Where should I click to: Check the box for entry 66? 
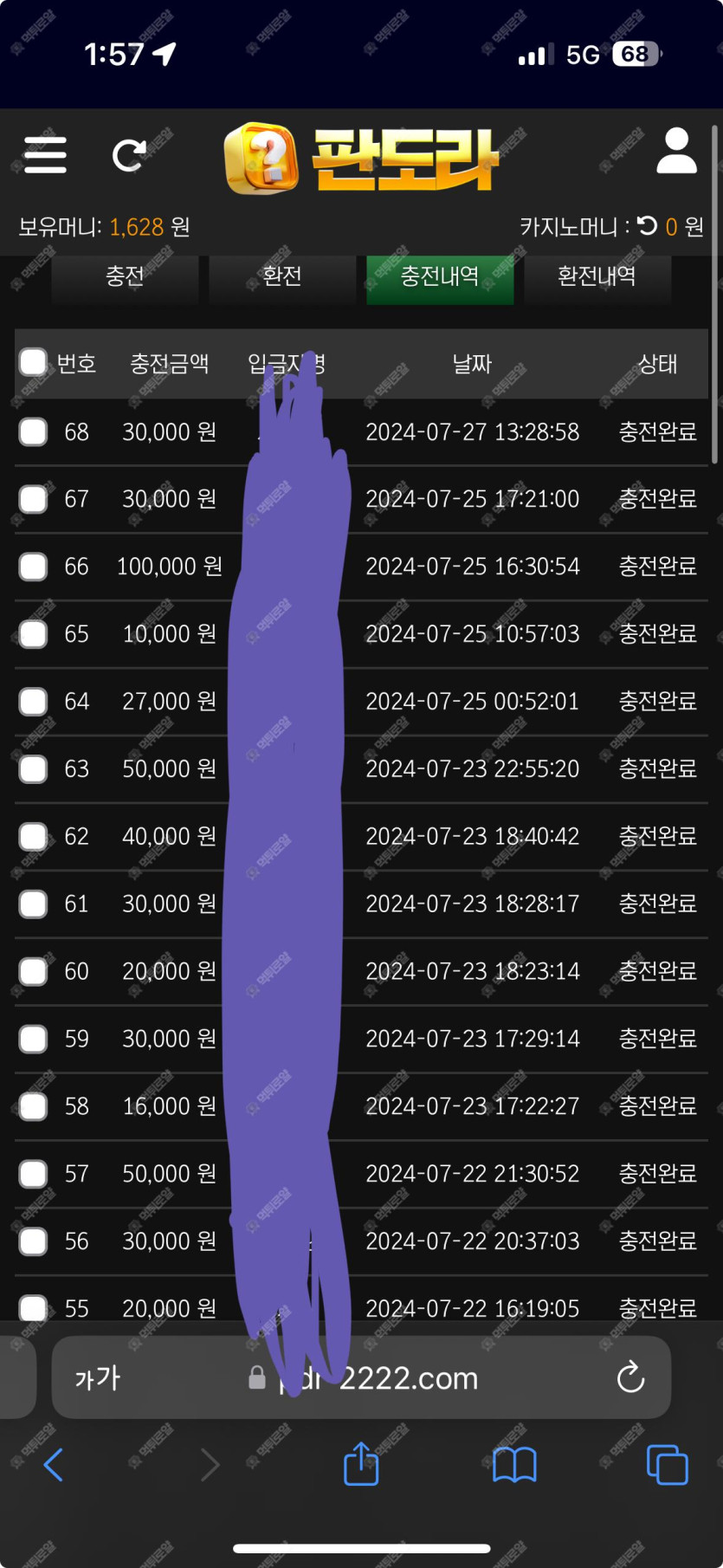coord(34,567)
